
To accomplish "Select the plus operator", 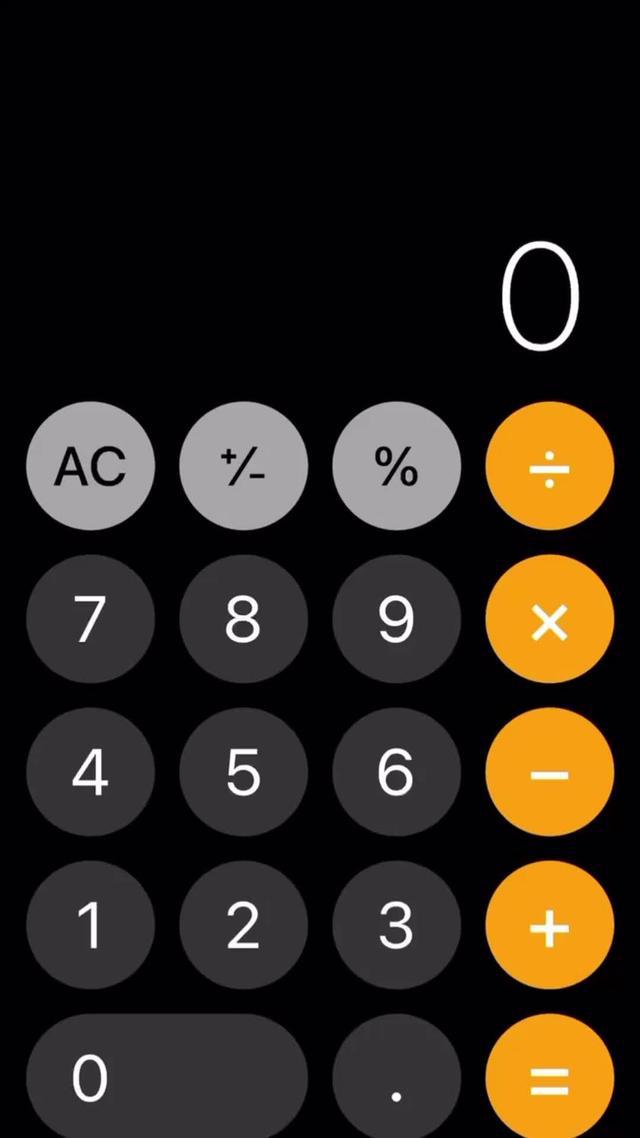I will (x=549, y=925).
